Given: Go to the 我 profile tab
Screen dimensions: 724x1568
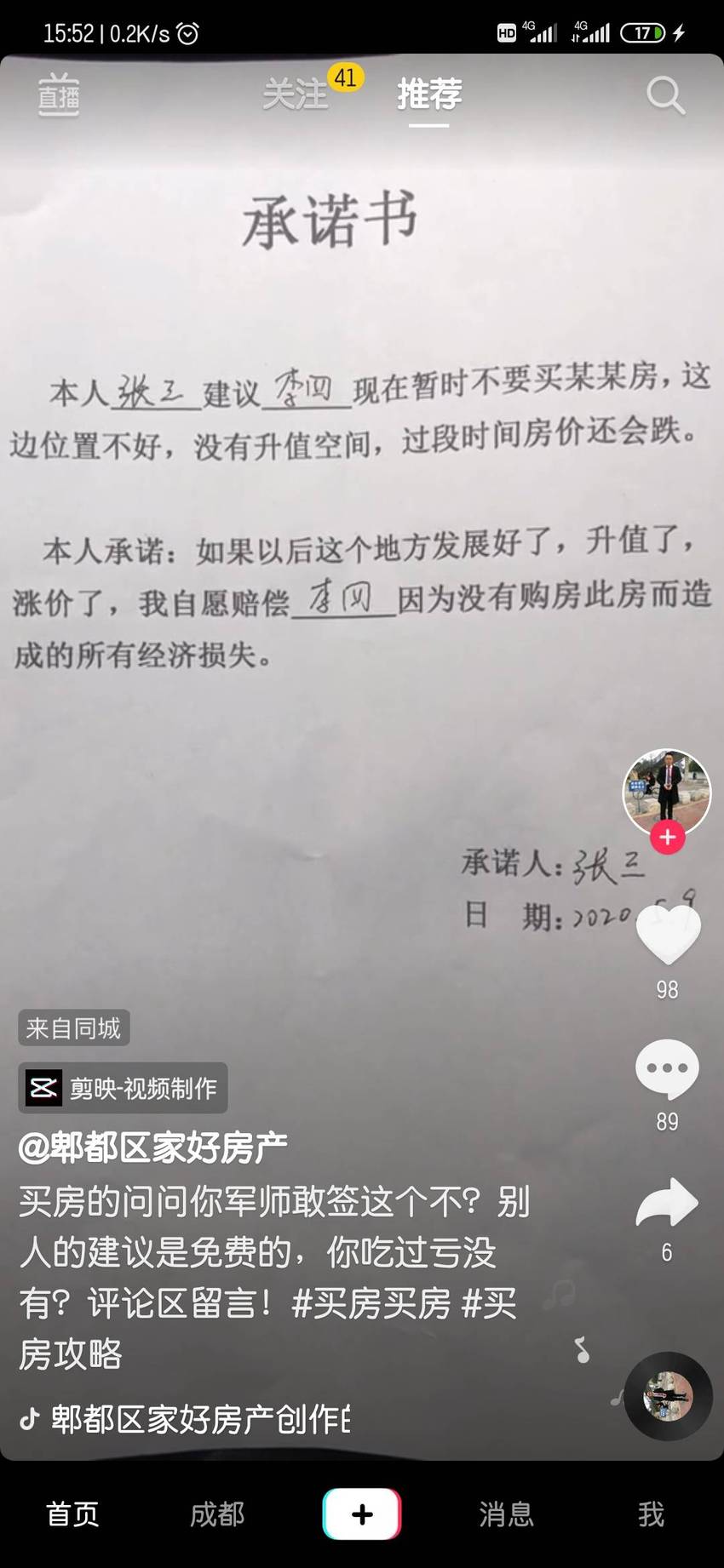Looking at the screenshot, I should coord(651,1514).
